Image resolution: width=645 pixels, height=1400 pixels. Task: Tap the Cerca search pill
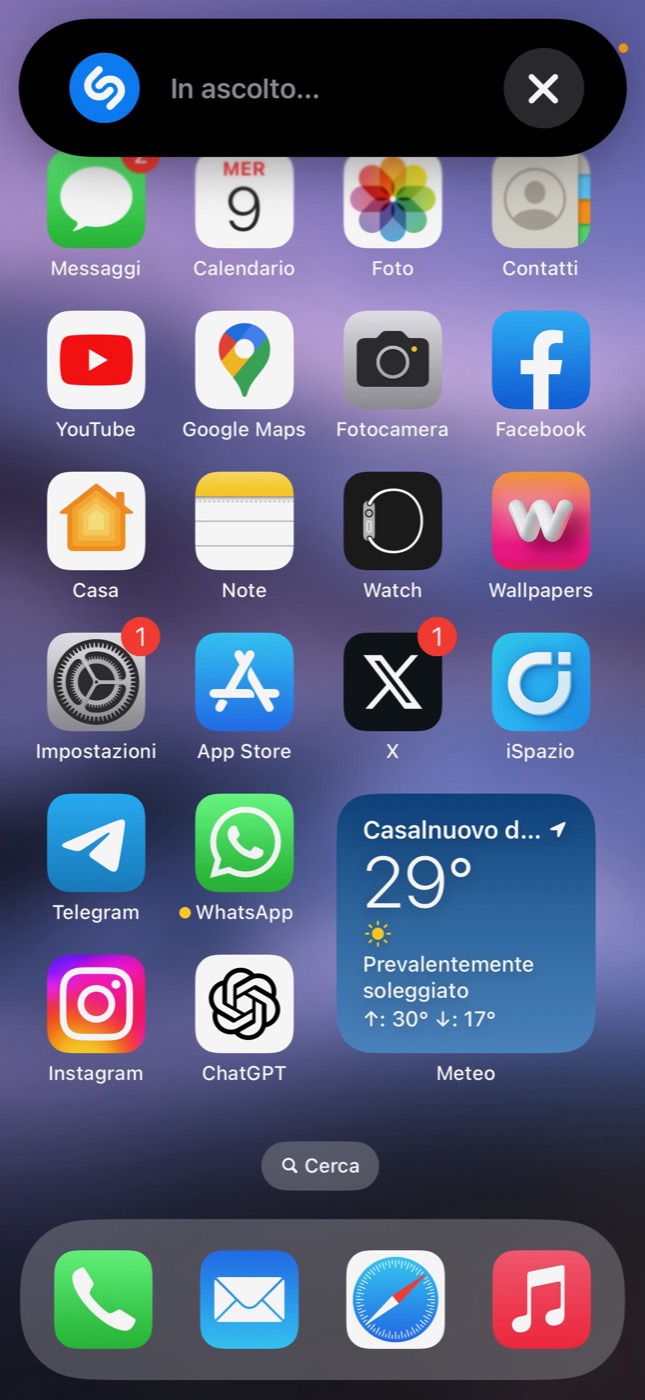[320, 1166]
